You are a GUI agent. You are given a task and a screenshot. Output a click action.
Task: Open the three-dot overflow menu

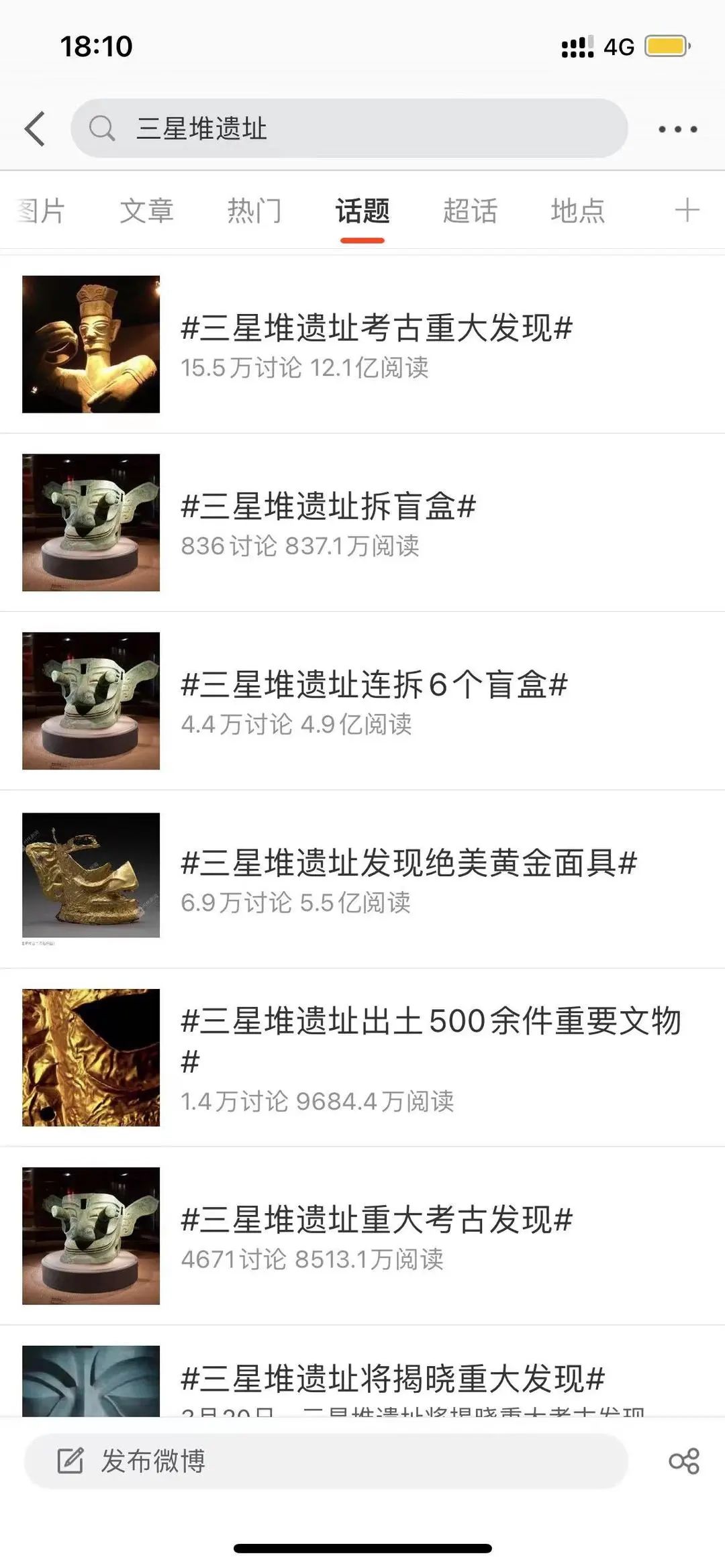point(677,129)
